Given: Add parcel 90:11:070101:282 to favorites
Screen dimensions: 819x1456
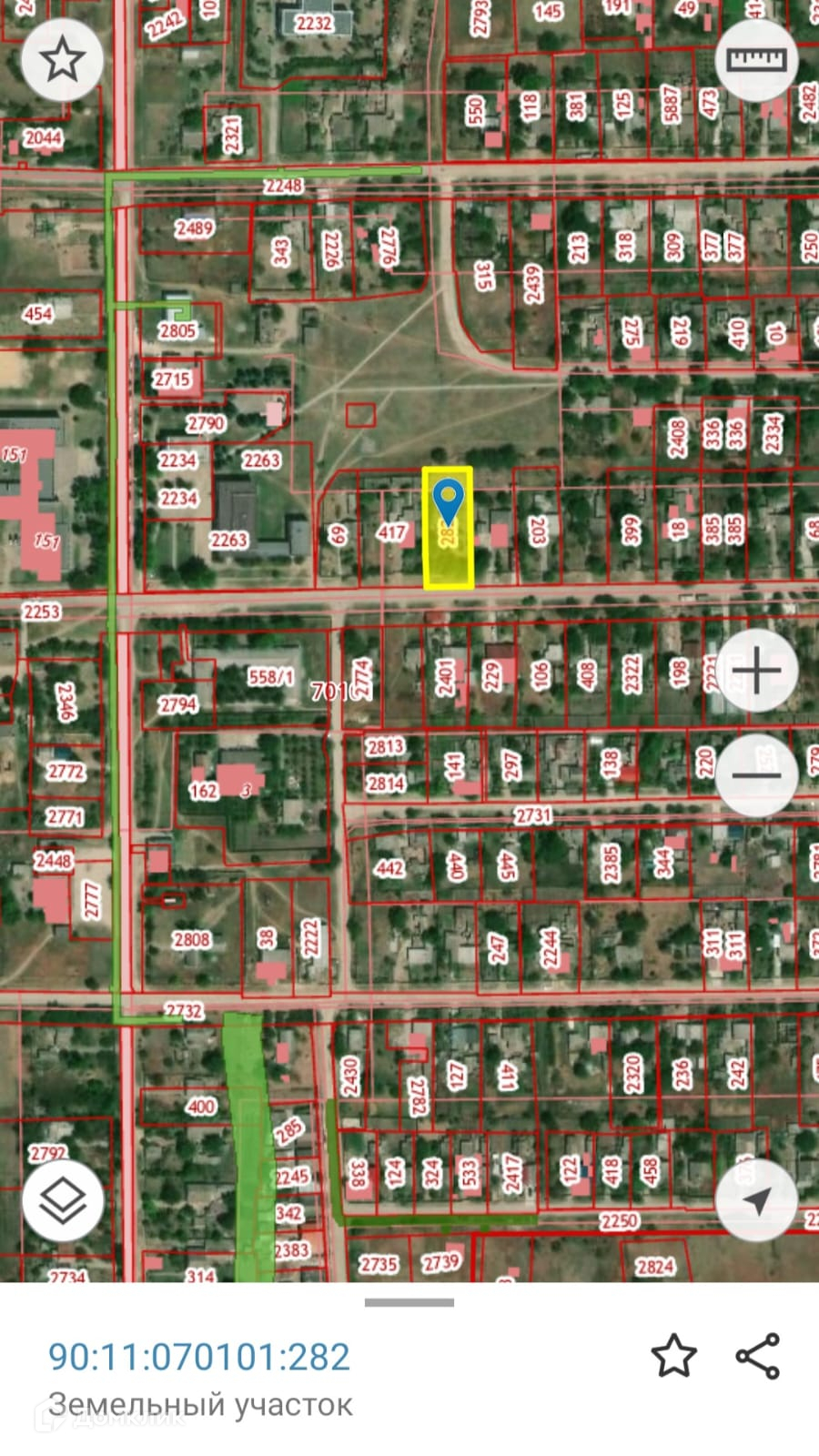Looking at the screenshot, I should point(674,1356).
